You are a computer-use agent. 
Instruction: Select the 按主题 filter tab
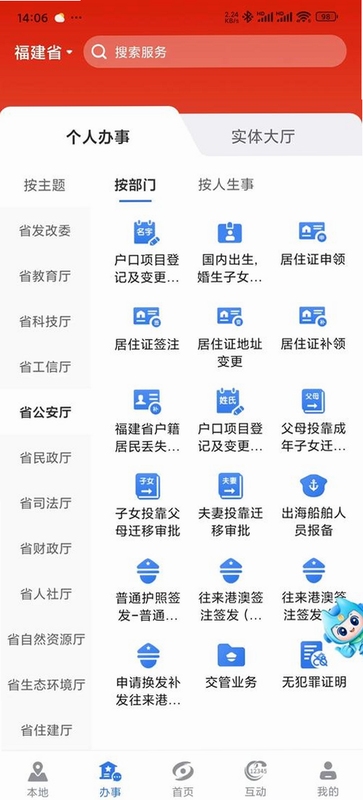(45, 185)
